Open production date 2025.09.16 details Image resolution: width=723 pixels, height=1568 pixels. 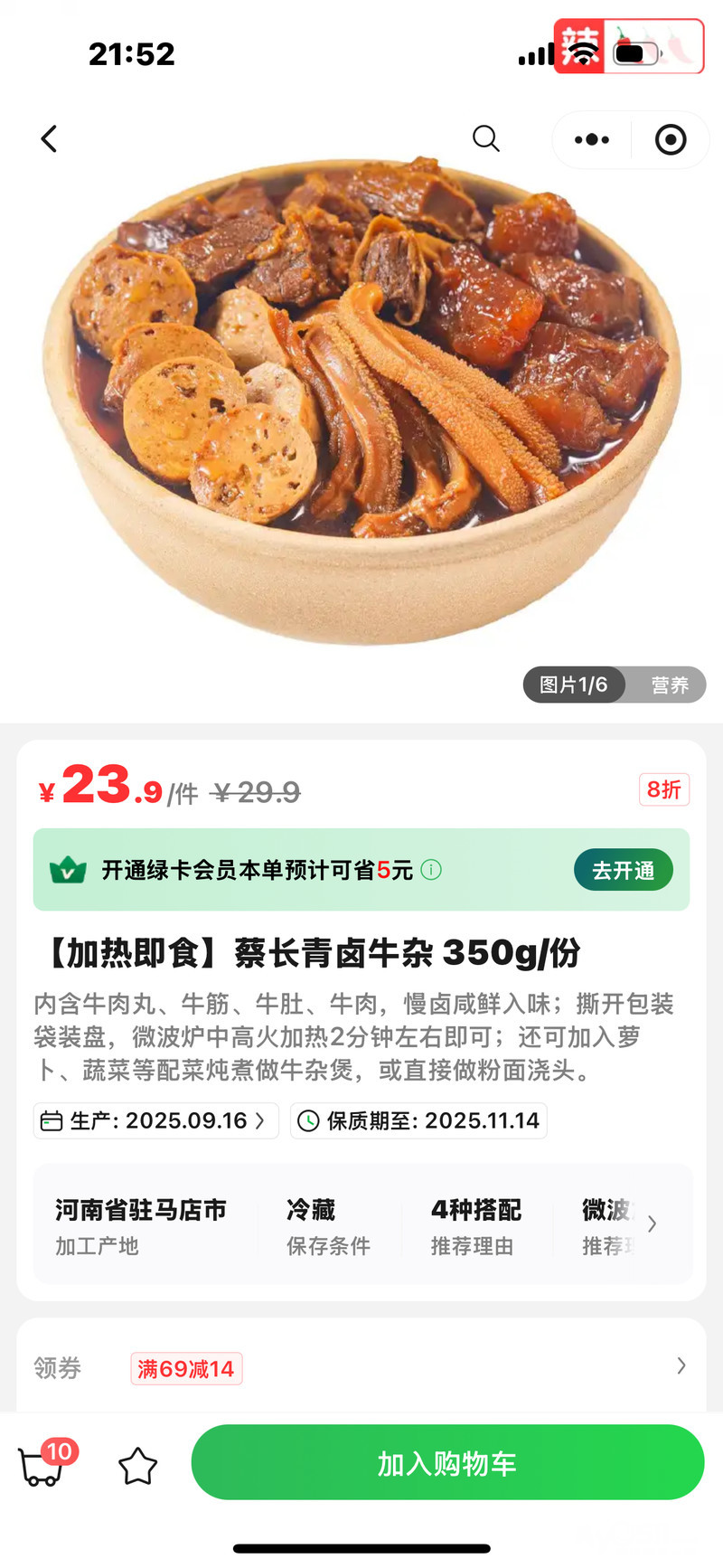click(x=156, y=1120)
